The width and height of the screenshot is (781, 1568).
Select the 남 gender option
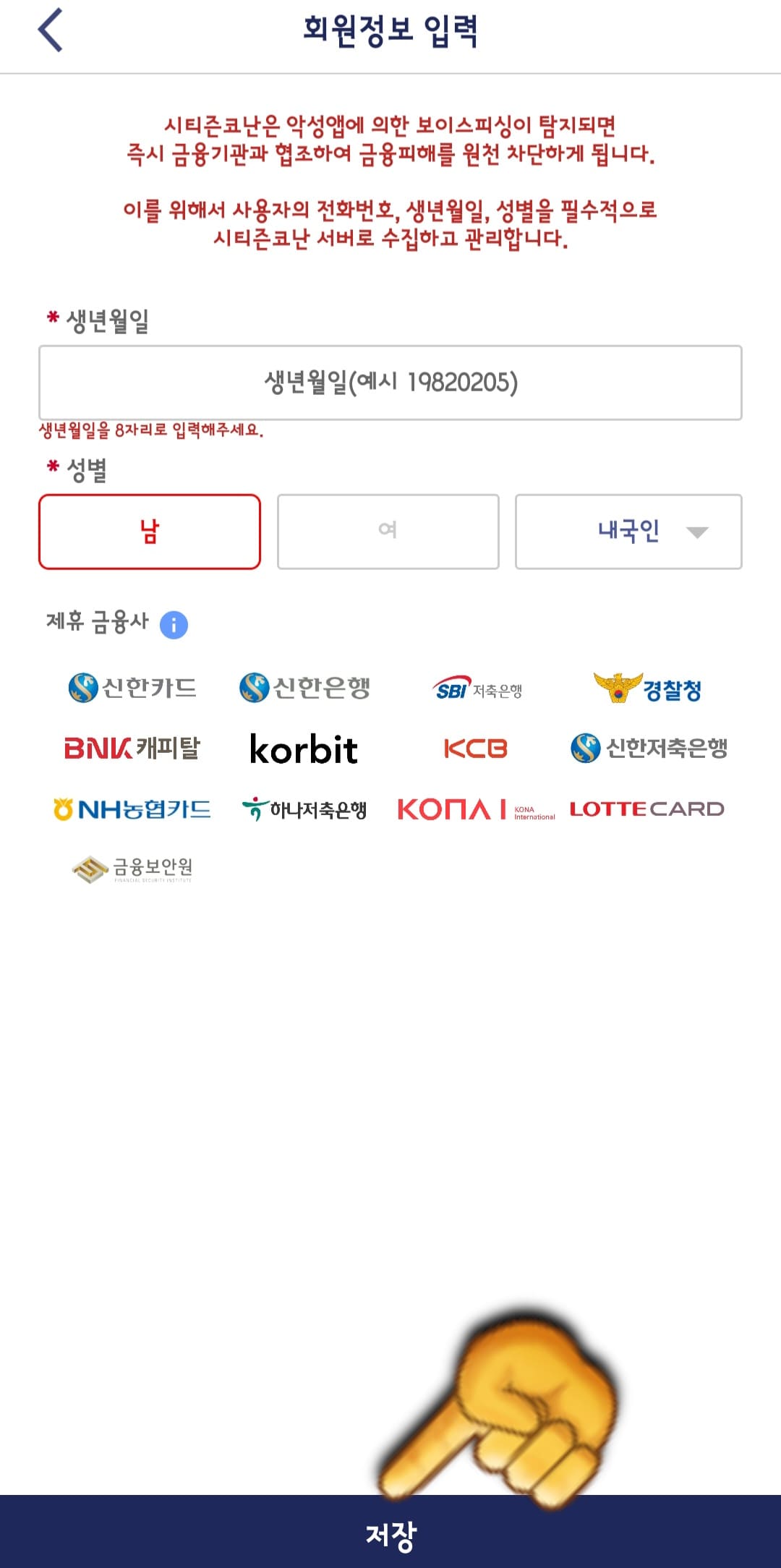click(150, 532)
